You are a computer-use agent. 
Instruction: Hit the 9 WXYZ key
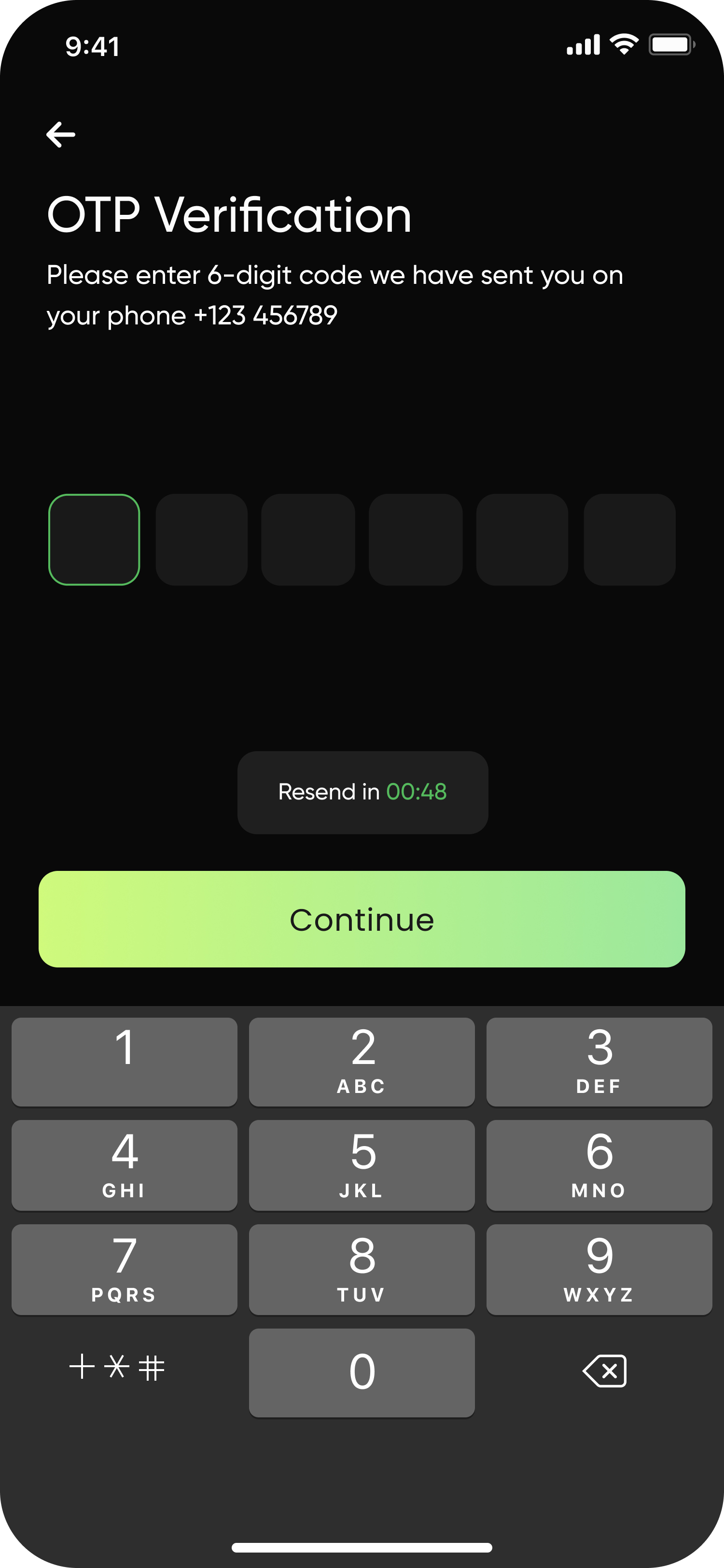tap(599, 1269)
